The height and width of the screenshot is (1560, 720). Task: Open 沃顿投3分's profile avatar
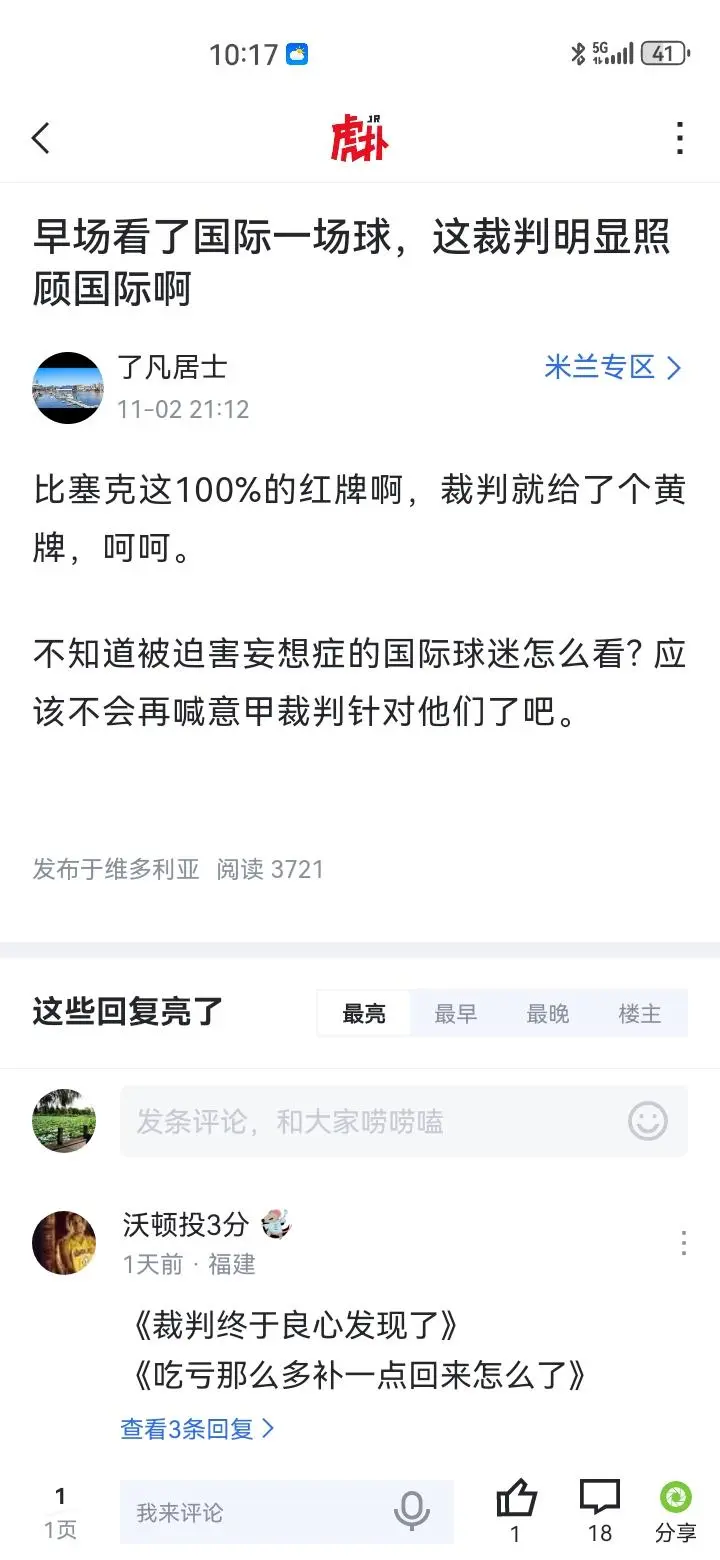tap(65, 1243)
